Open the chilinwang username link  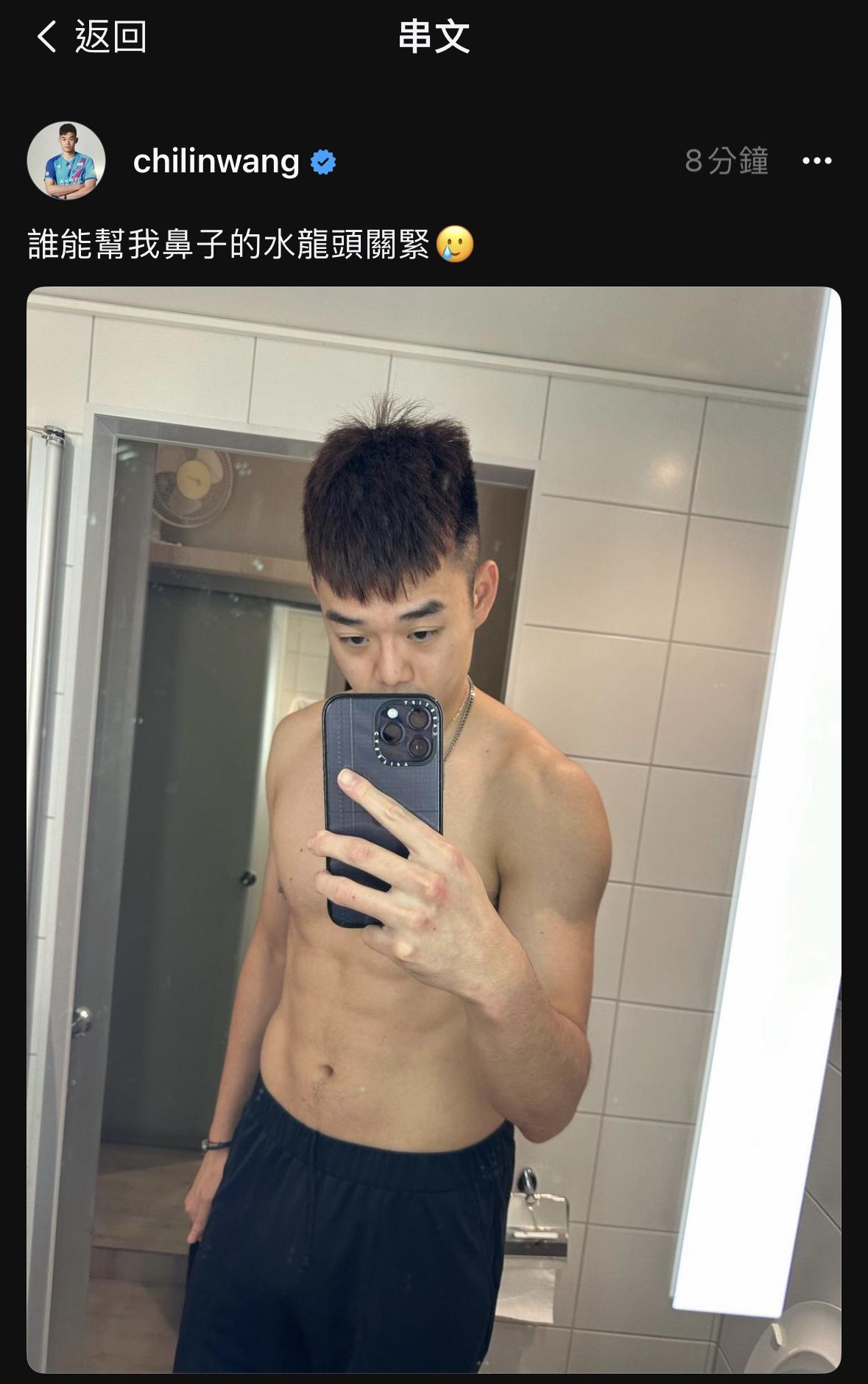click(x=216, y=161)
